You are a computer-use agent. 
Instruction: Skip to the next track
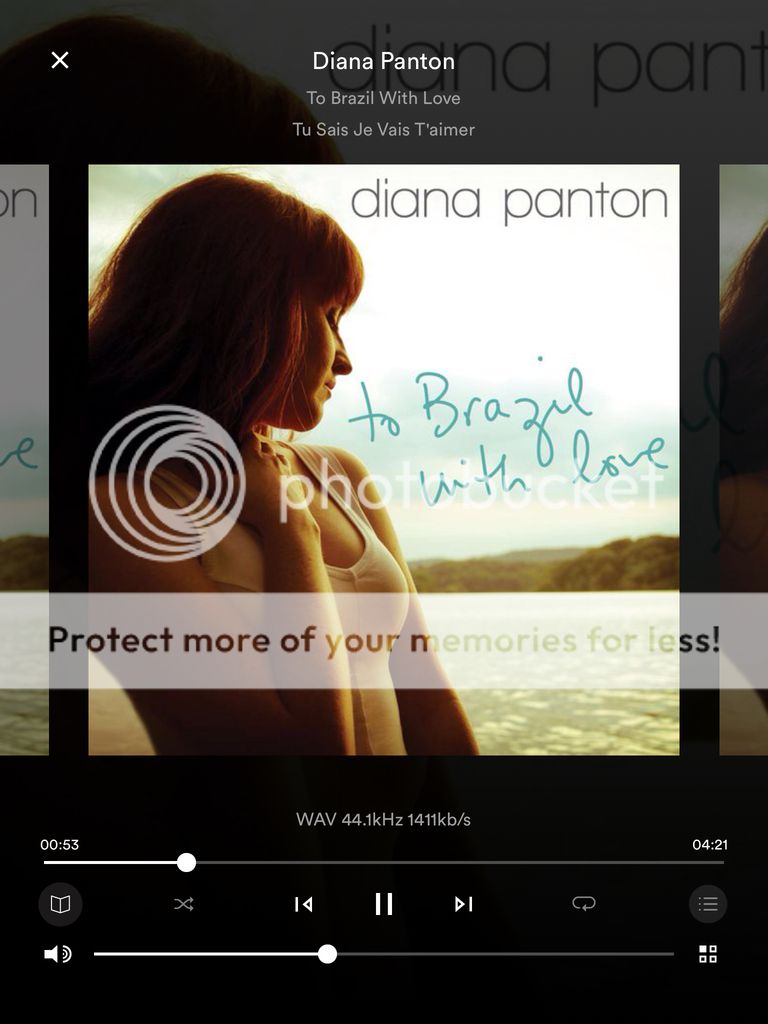[x=463, y=904]
